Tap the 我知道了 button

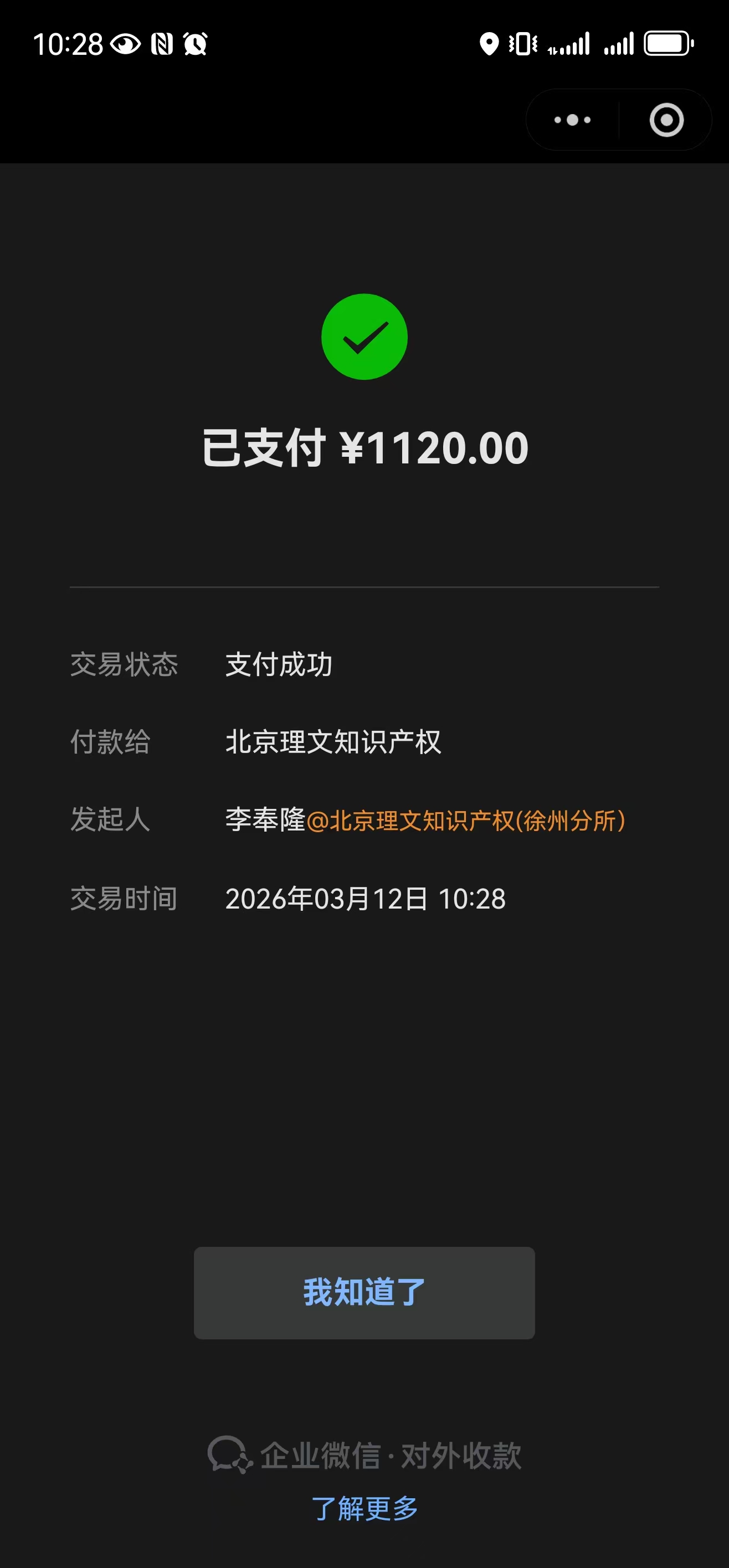pos(364,1292)
